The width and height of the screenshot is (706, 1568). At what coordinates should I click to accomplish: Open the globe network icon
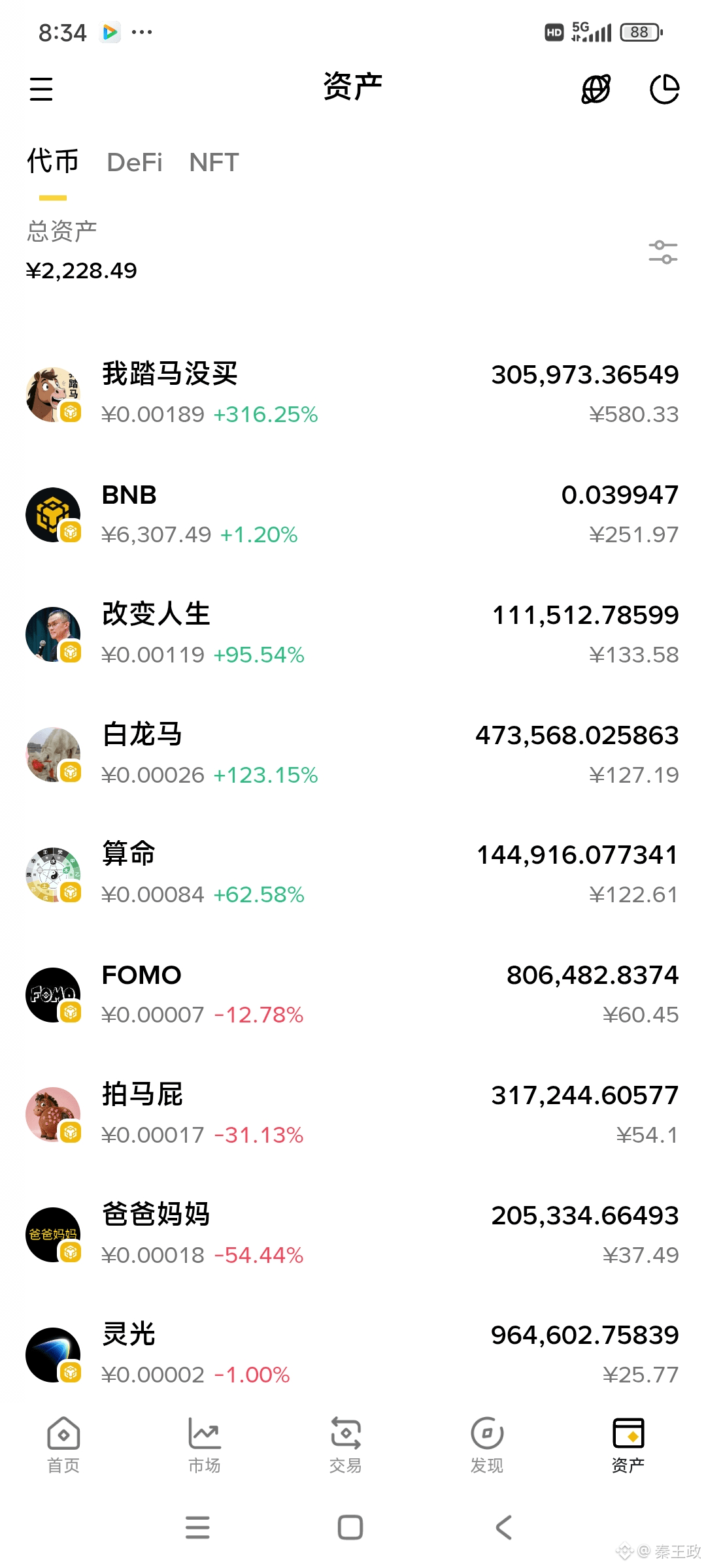tap(596, 89)
